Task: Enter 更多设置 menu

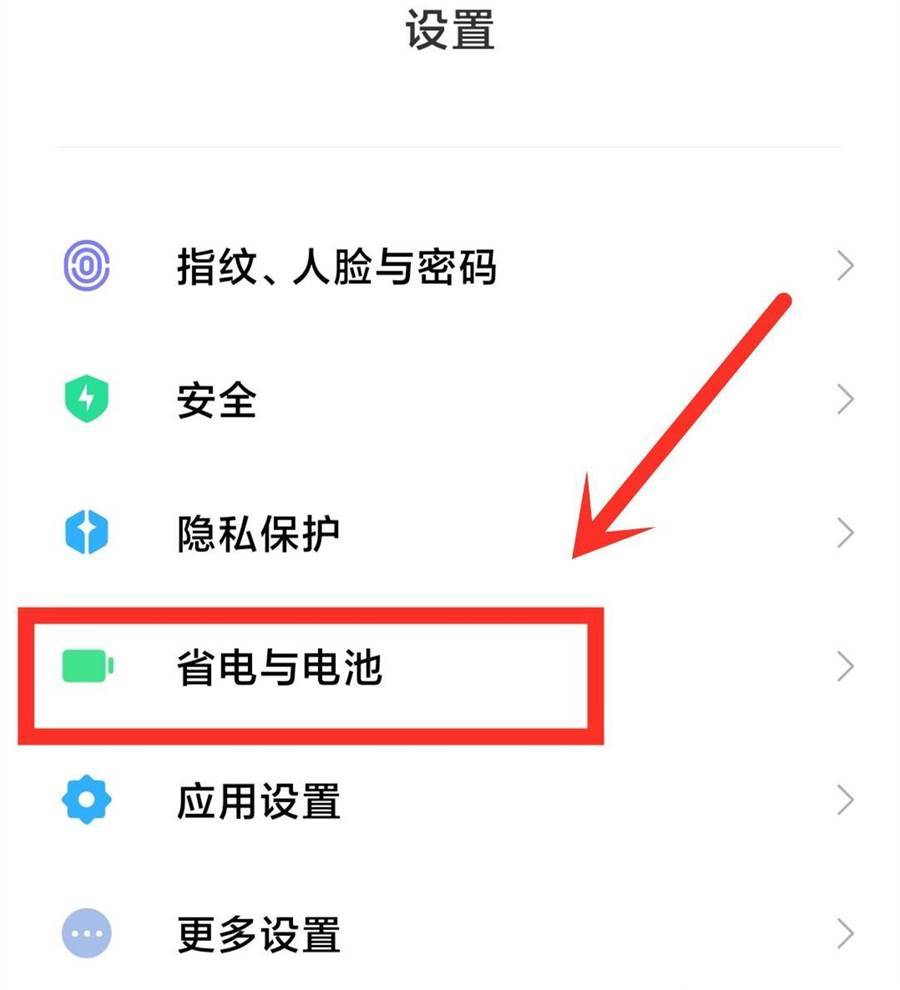Action: (258, 935)
